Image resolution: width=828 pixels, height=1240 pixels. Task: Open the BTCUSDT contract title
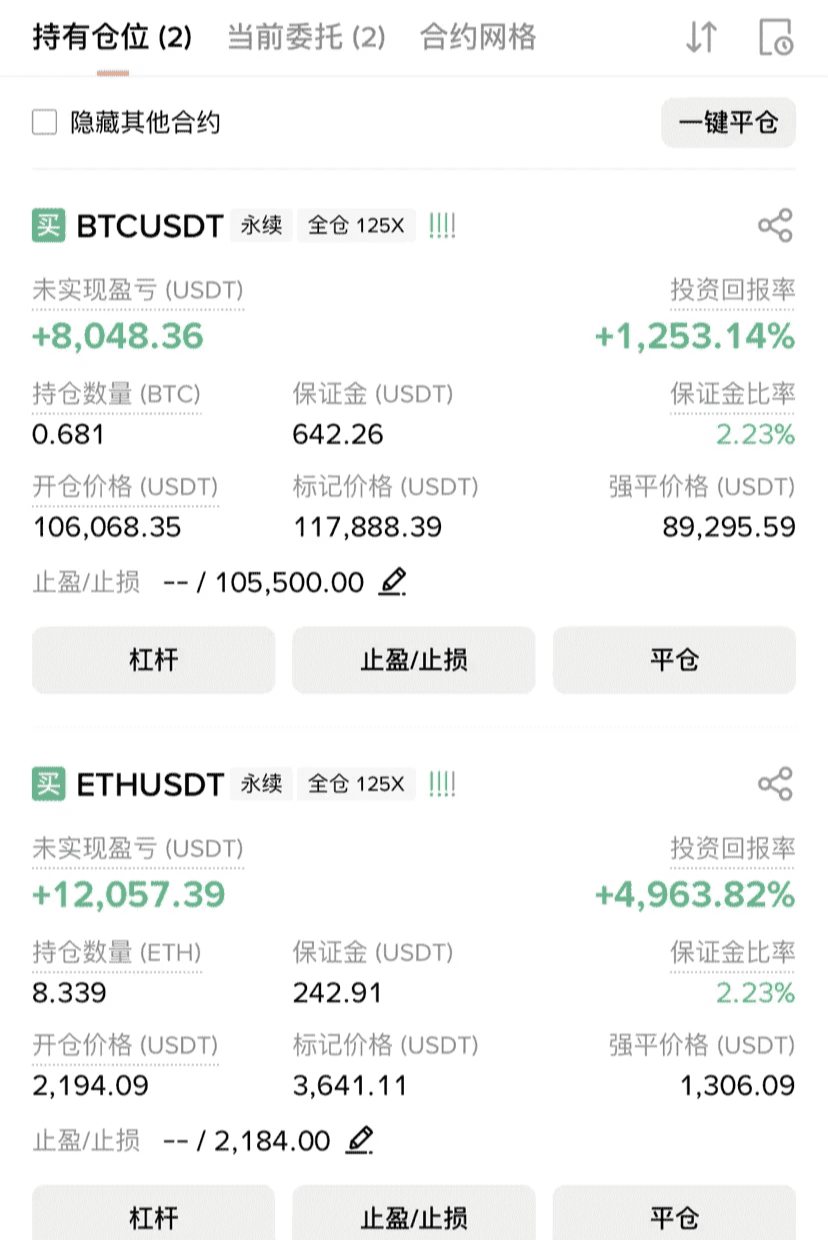[x=149, y=226]
